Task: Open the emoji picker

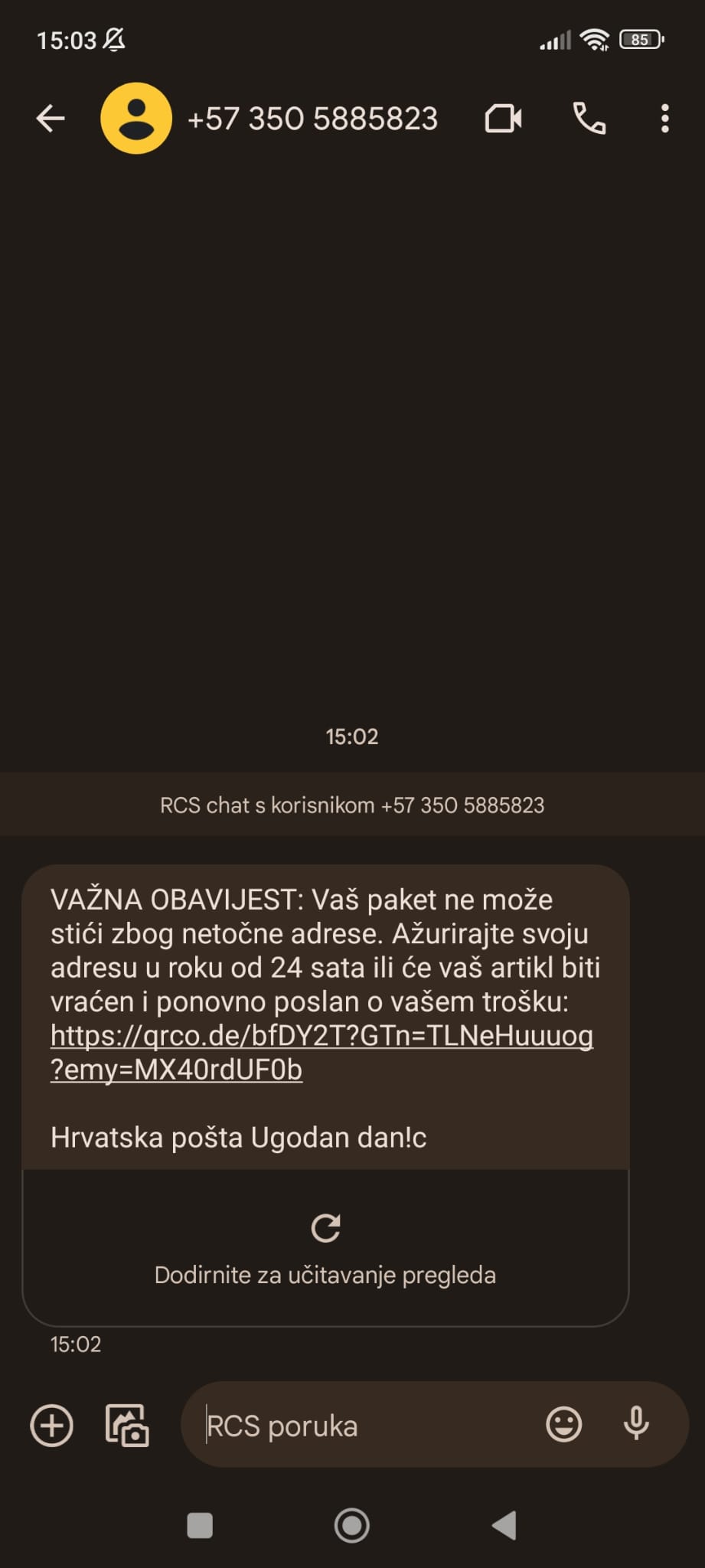Action: pos(563,1425)
